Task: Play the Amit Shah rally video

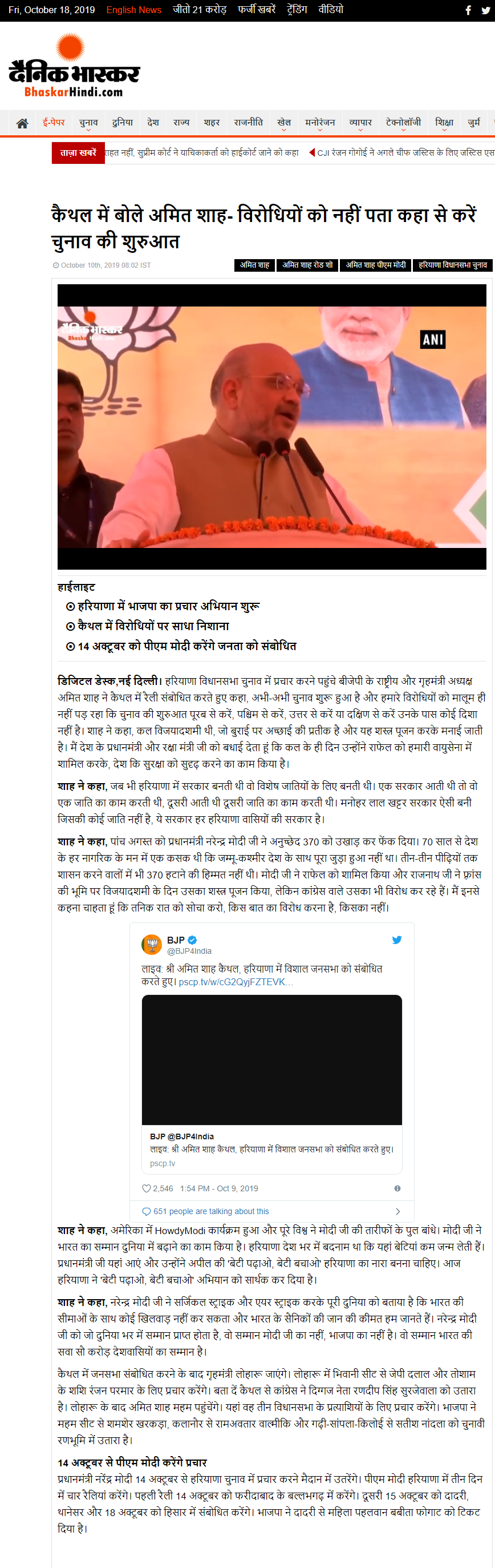Action: 272,427
